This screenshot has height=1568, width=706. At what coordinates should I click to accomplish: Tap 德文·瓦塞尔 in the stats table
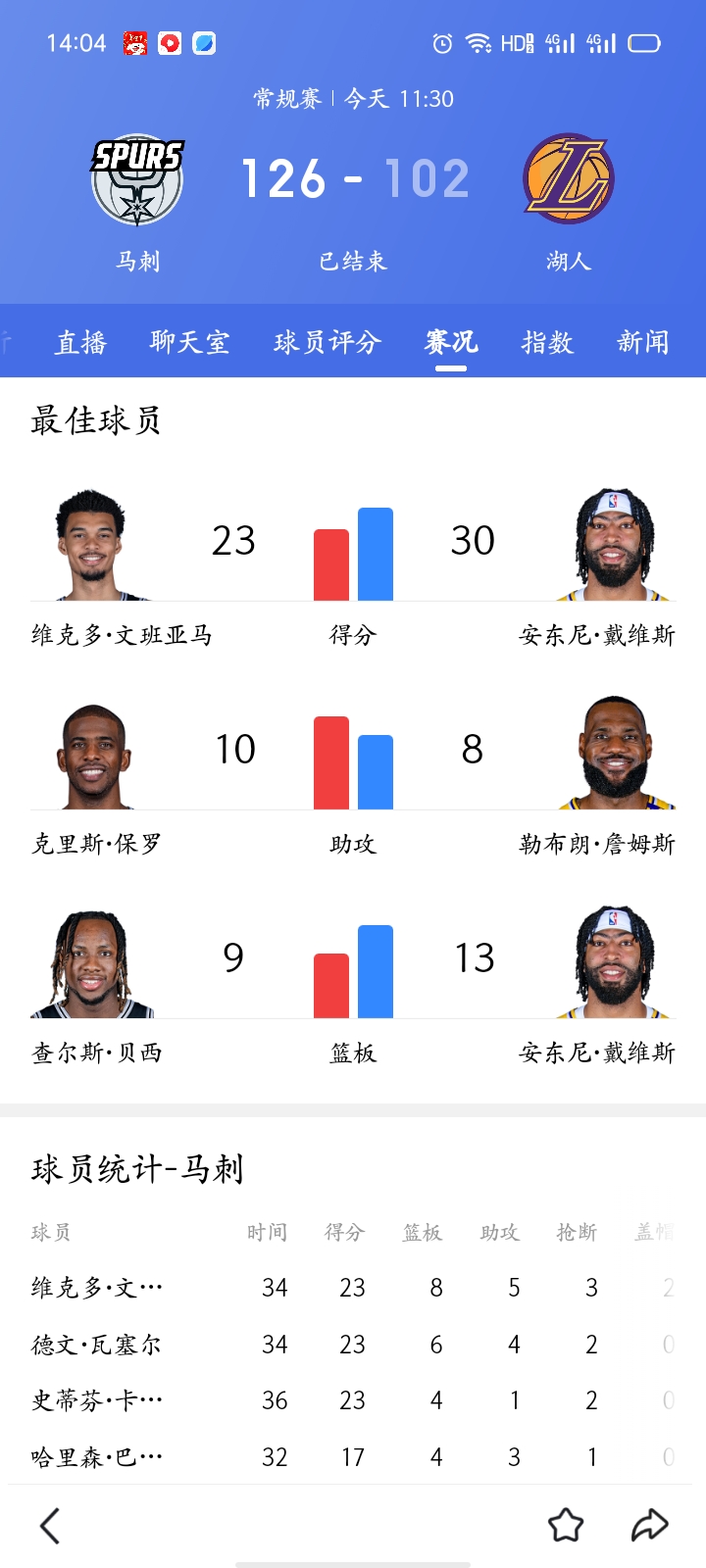pos(93,1345)
